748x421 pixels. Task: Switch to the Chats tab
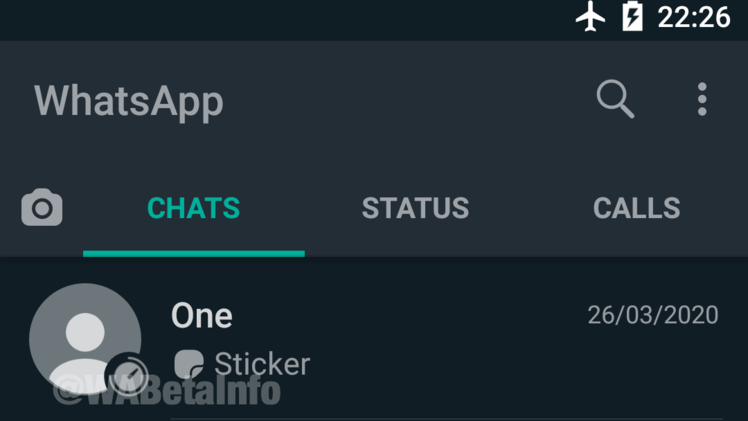tap(194, 208)
